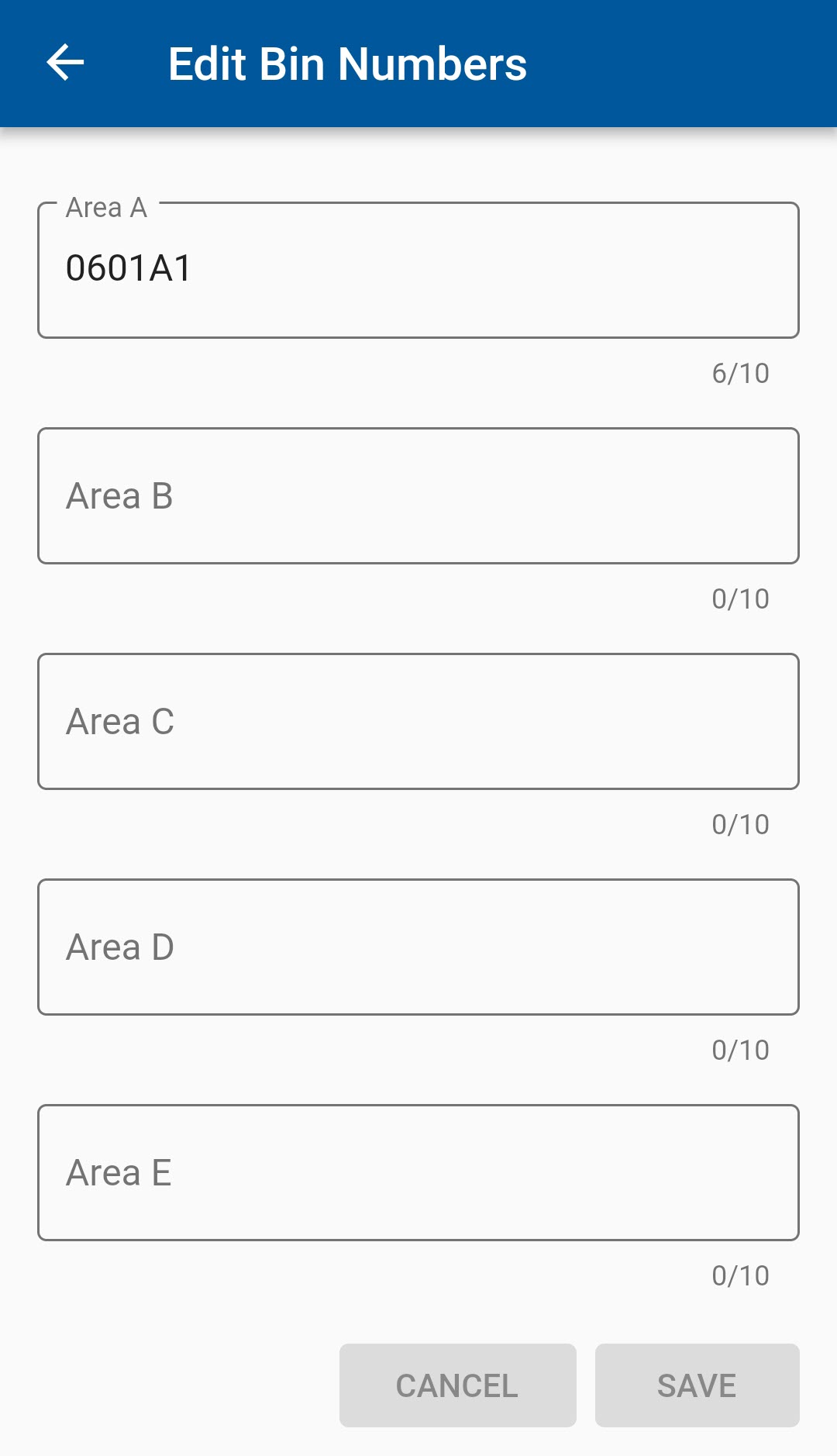
Task: Select the Area C text field
Action: (x=418, y=721)
